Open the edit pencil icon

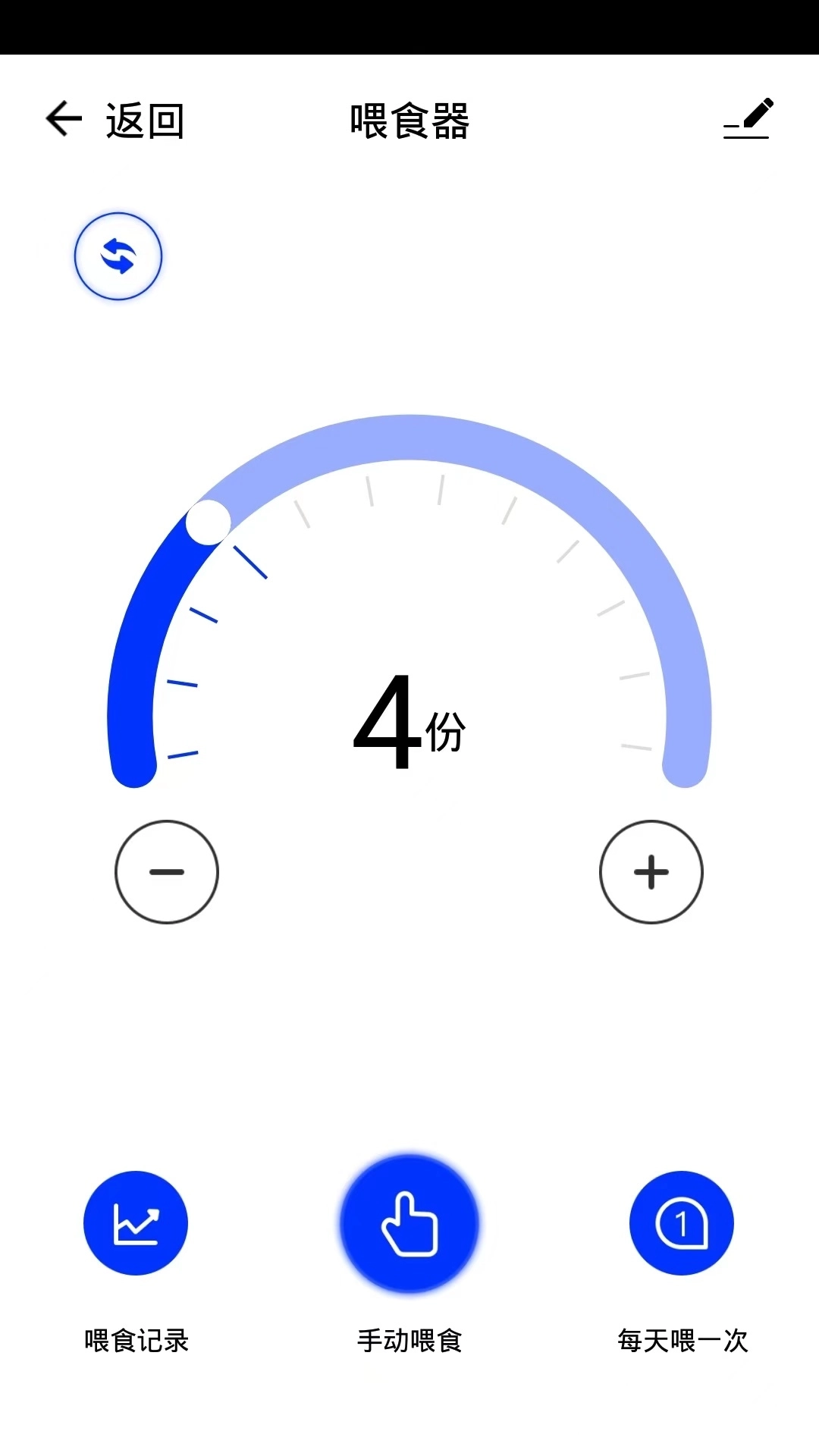point(747,119)
